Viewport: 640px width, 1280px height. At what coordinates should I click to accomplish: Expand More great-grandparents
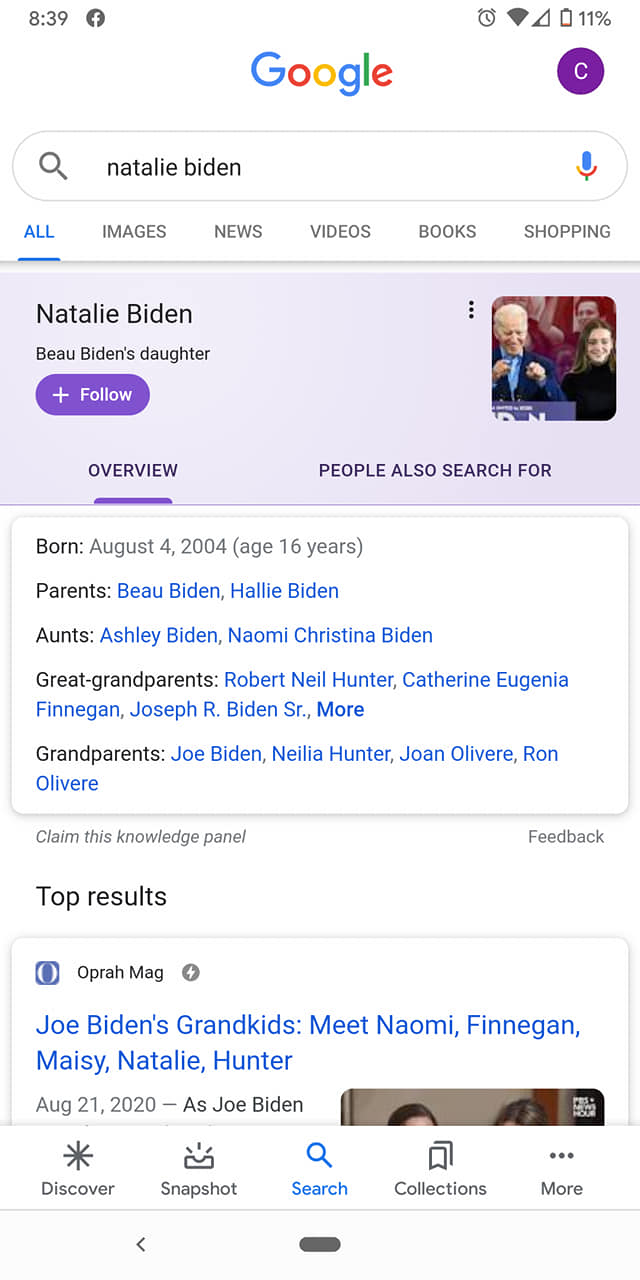[x=340, y=710]
